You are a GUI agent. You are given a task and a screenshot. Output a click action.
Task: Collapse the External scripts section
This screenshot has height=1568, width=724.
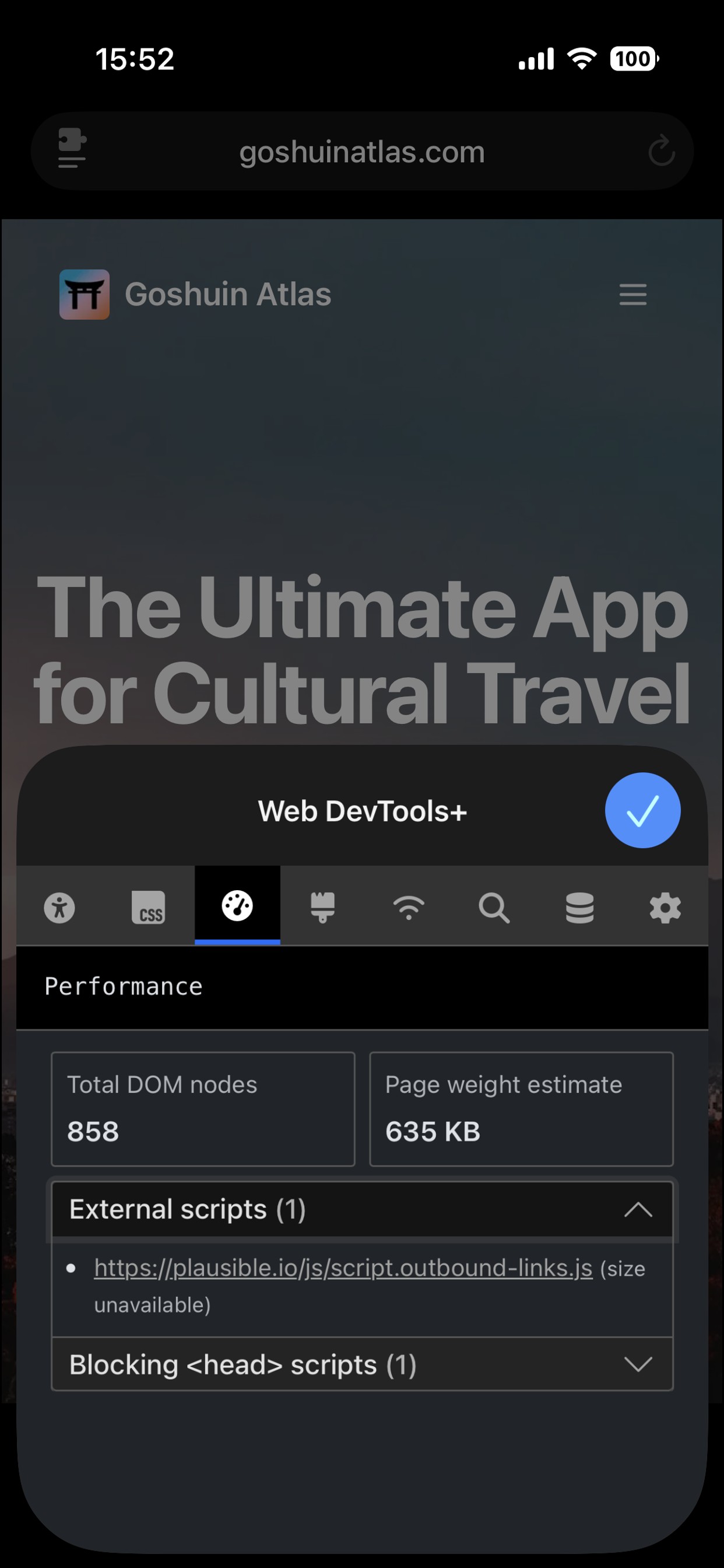pyautogui.click(x=638, y=1209)
